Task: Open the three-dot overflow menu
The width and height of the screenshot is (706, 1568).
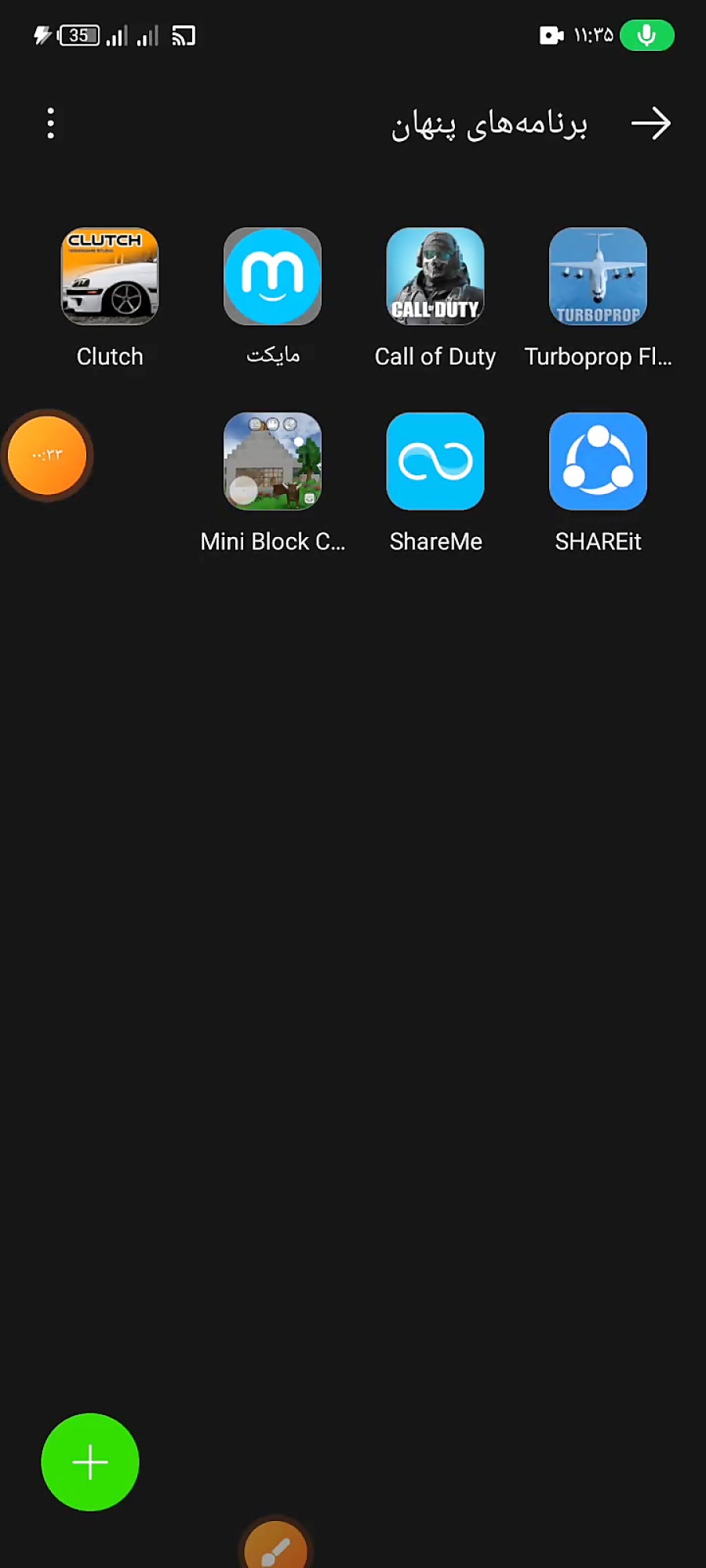Action: click(51, 124)
